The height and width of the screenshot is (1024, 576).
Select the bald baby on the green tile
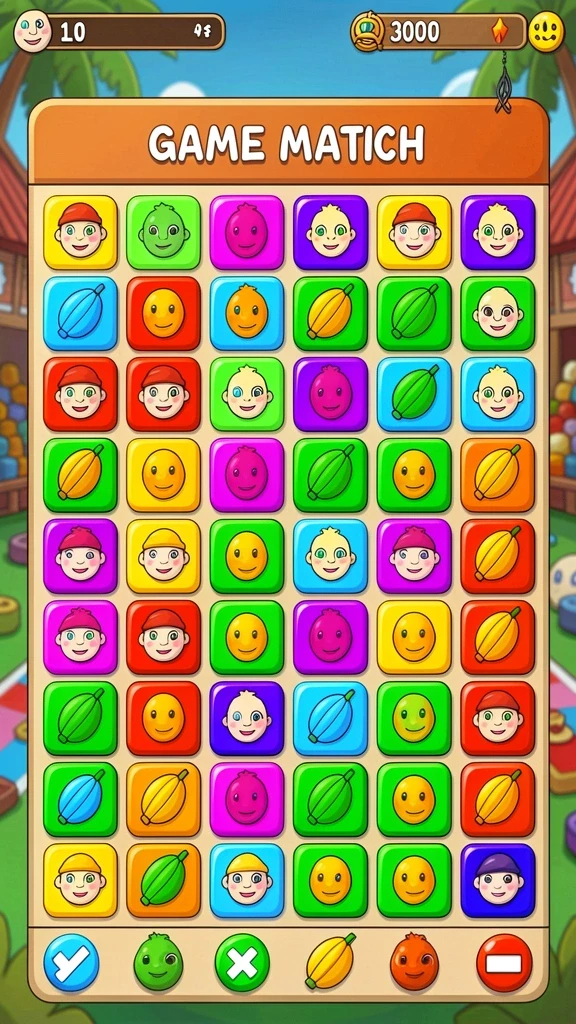(498, 313)
